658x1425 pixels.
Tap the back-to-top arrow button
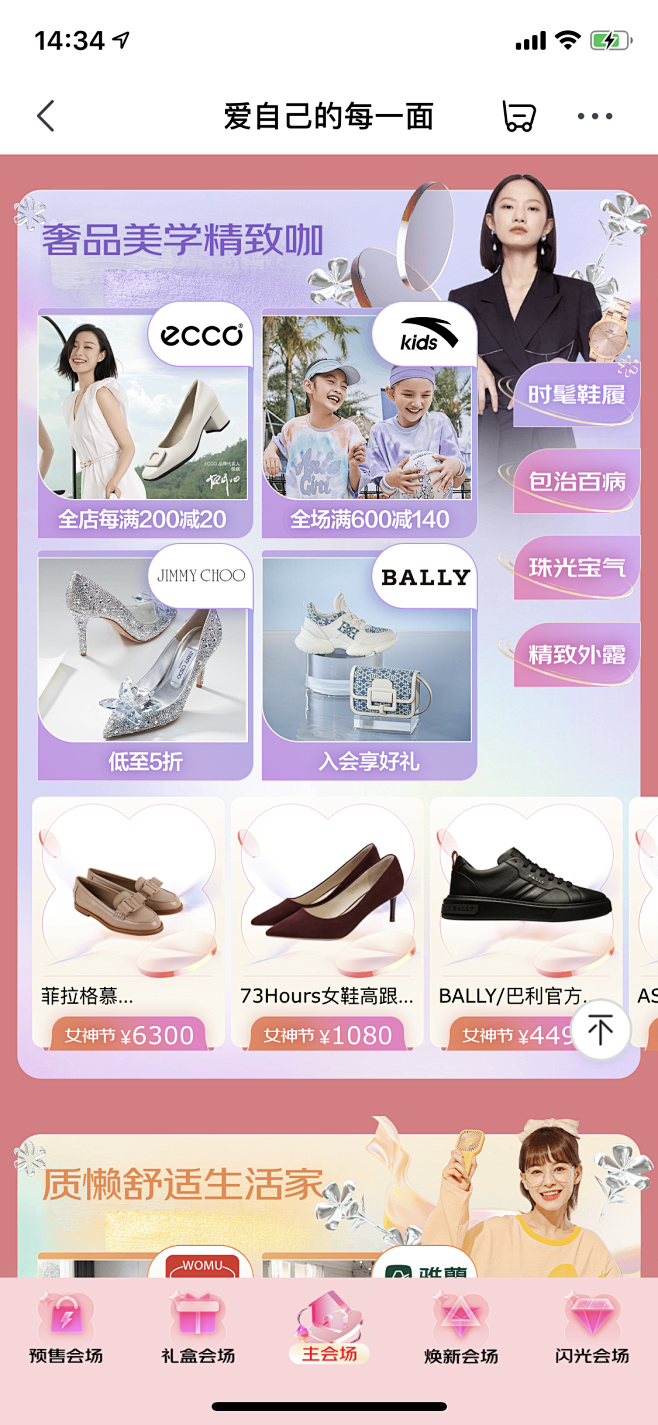pos(601,1030)
